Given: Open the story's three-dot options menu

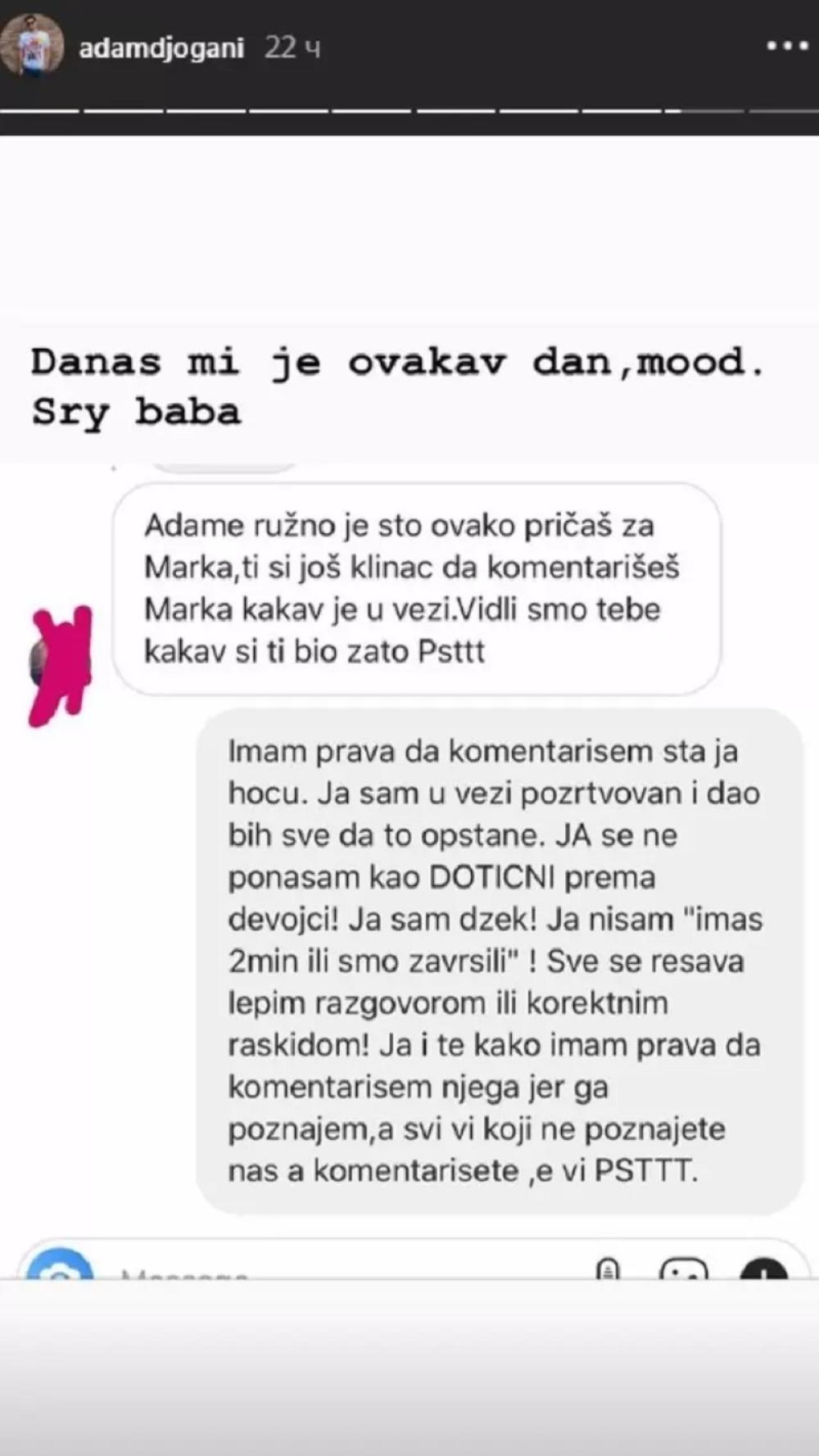Looking at the screenshot, I should (x=787, y=47).
